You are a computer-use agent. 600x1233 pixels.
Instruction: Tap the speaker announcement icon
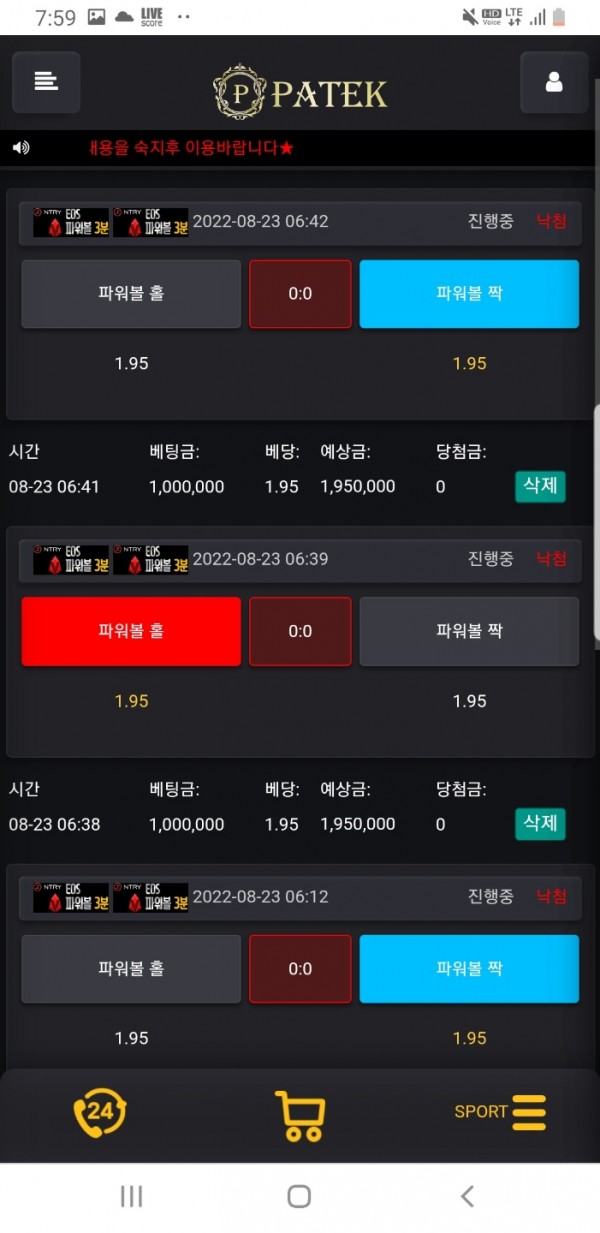21,148
